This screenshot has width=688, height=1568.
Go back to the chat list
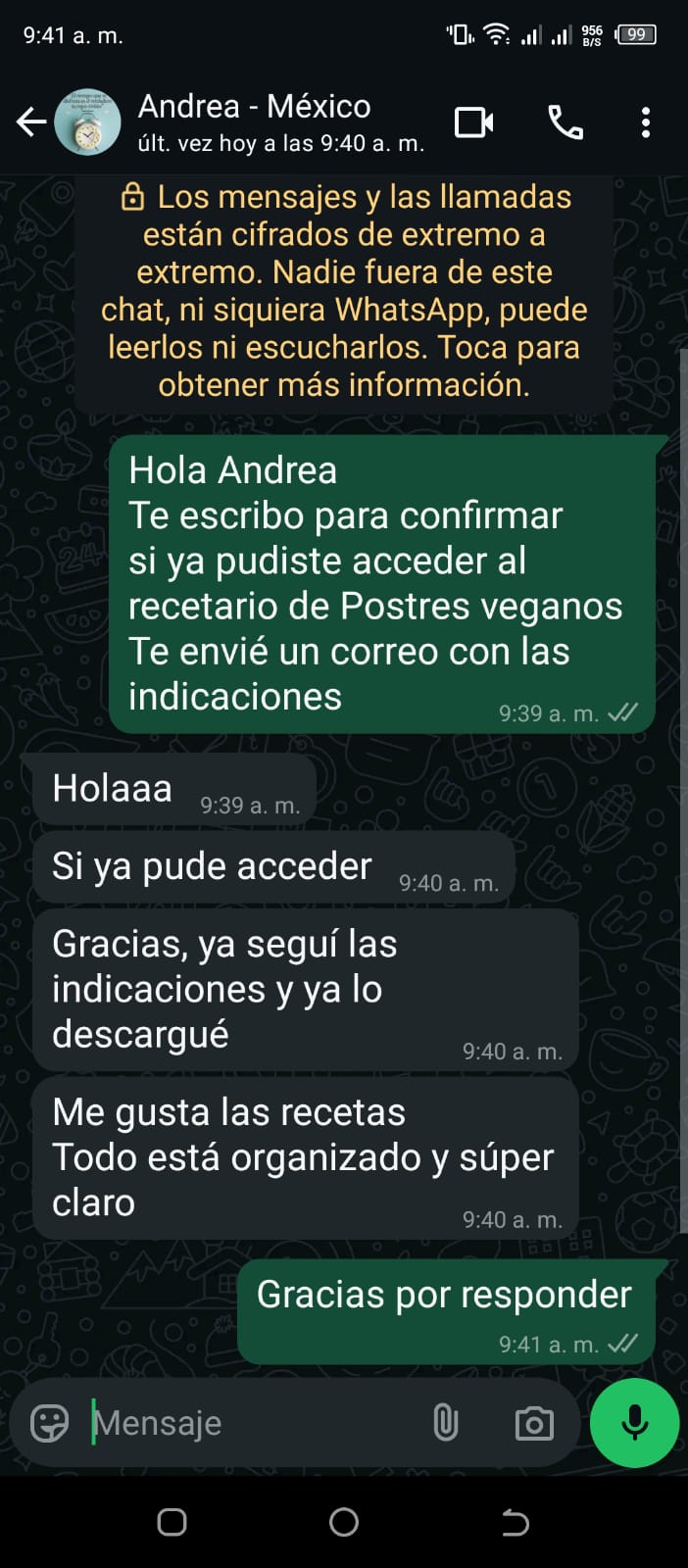click(x=31, y=122)
